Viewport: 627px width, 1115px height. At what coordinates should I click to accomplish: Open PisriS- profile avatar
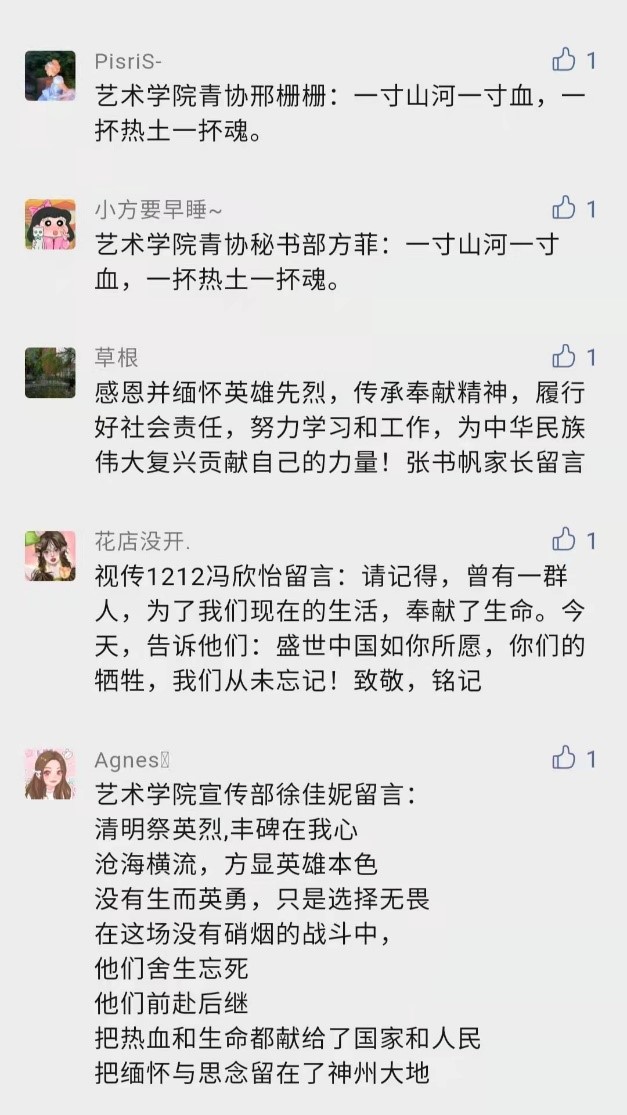(x=50, y=76)
